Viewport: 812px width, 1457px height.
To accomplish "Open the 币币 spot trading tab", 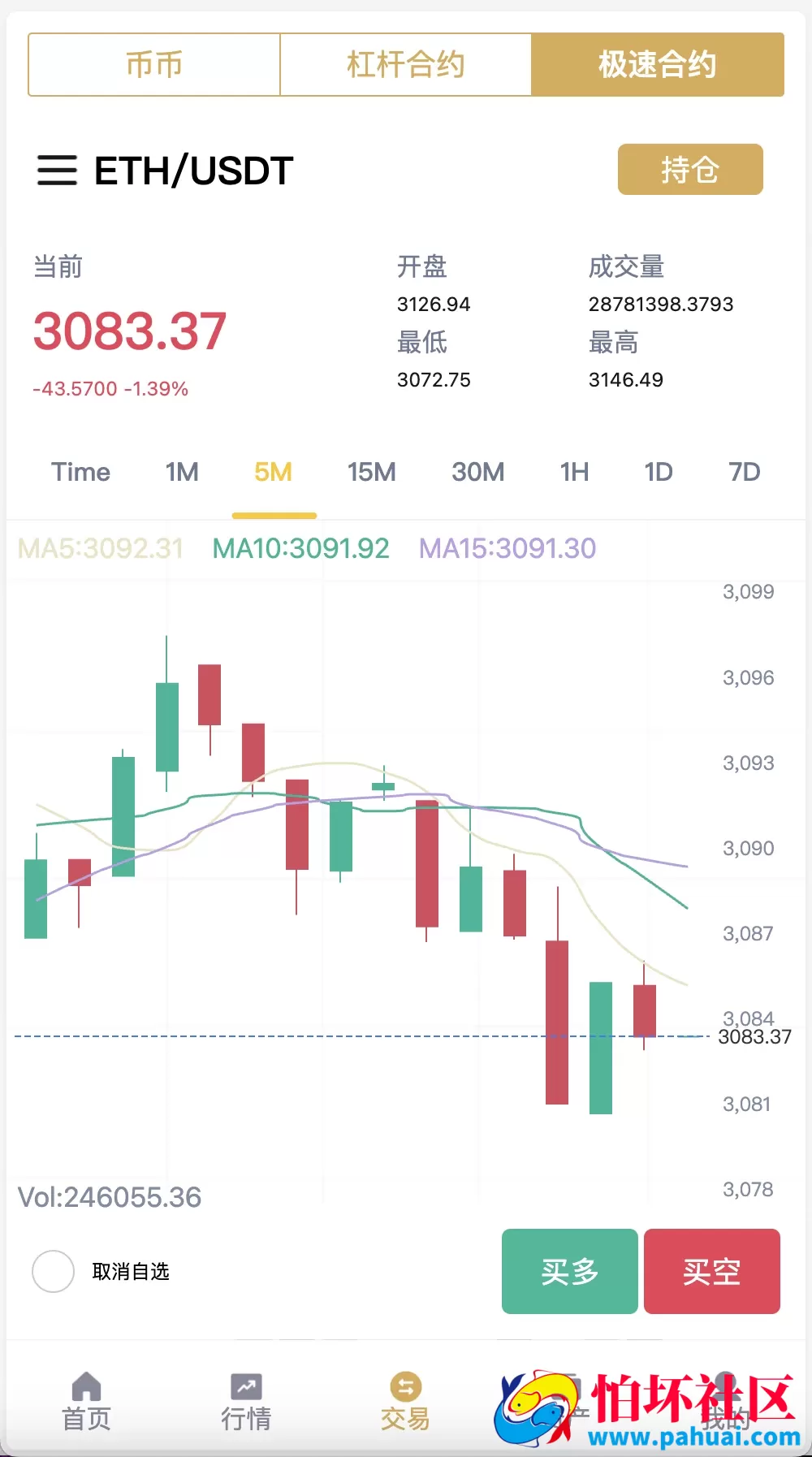I will pyautogui.click(x=154, y=64).
